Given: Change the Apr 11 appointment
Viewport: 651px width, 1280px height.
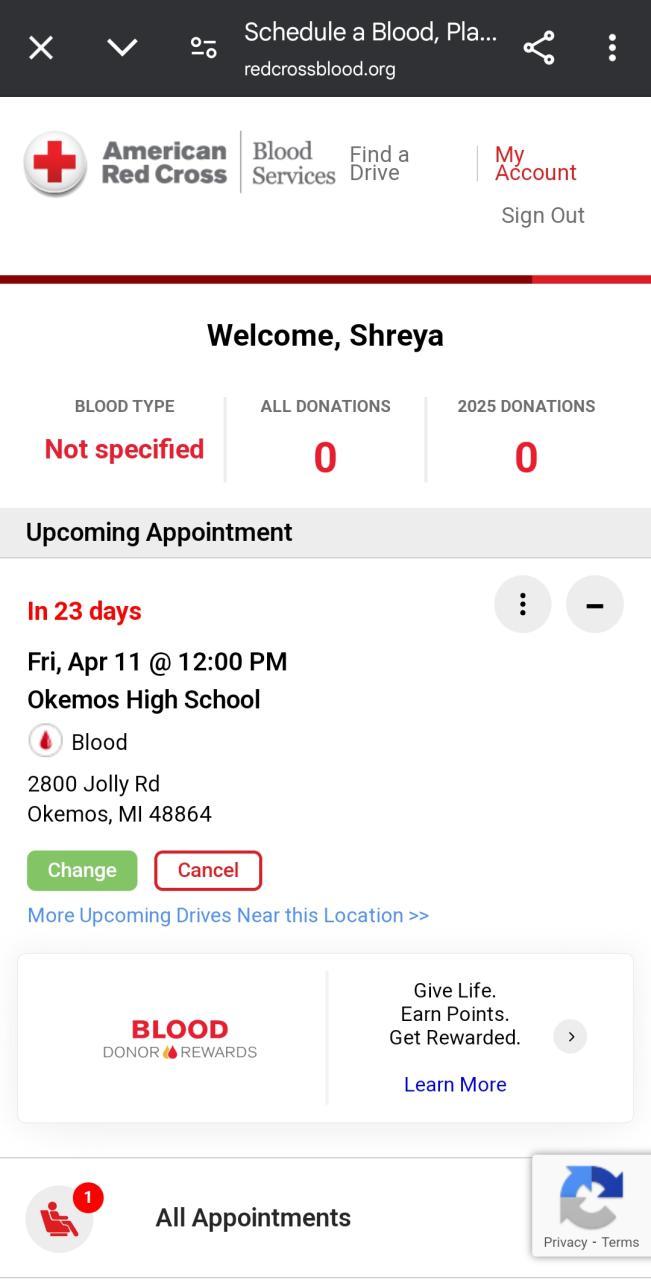Looking at the screenshot, I should tap(82, 870).
